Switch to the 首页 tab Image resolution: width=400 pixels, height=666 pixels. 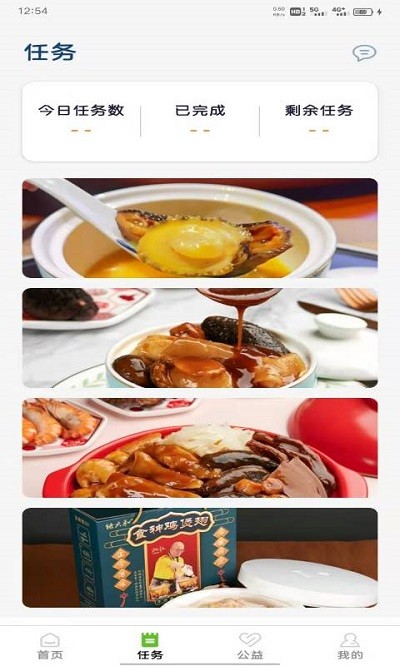coord(50,646)
